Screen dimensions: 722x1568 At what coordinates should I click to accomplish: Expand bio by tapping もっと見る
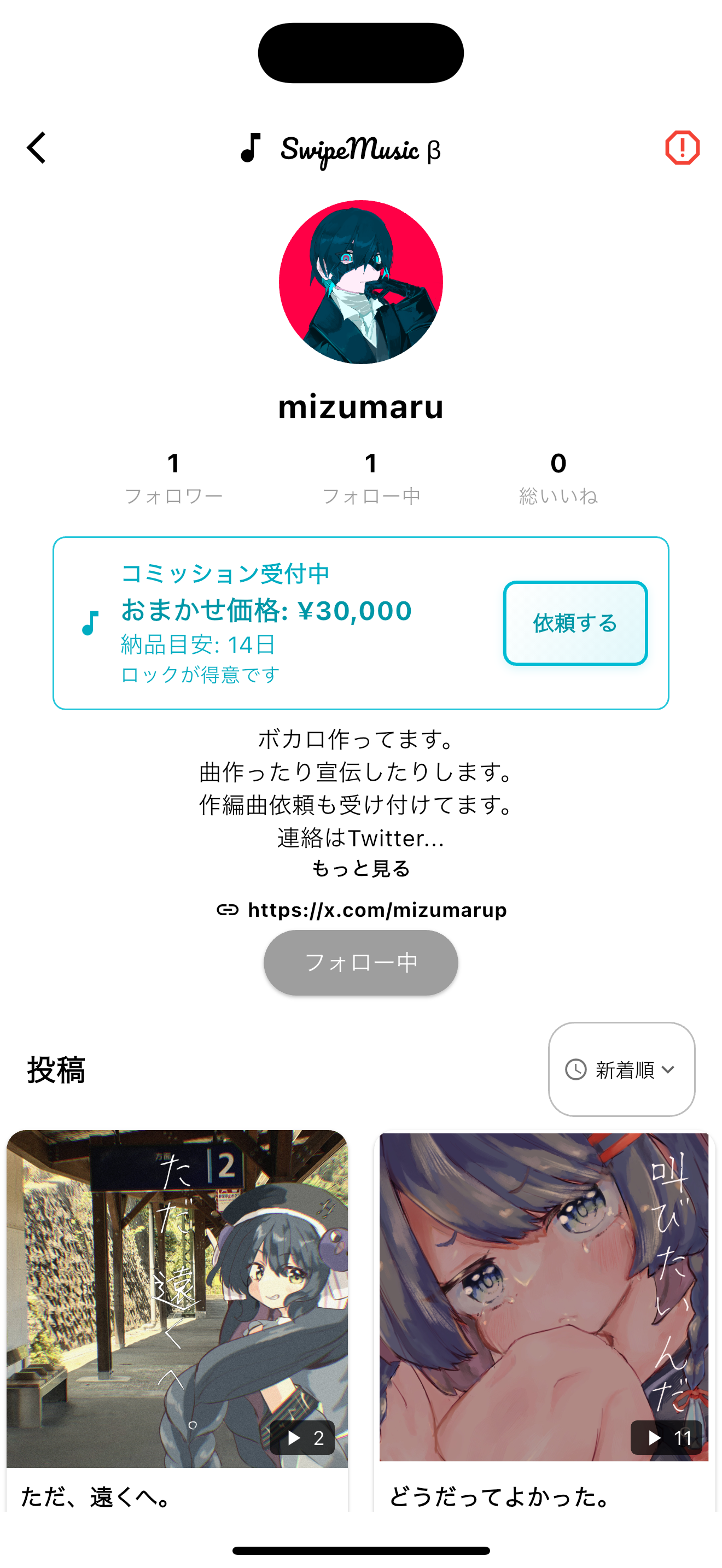pos(361,869)
